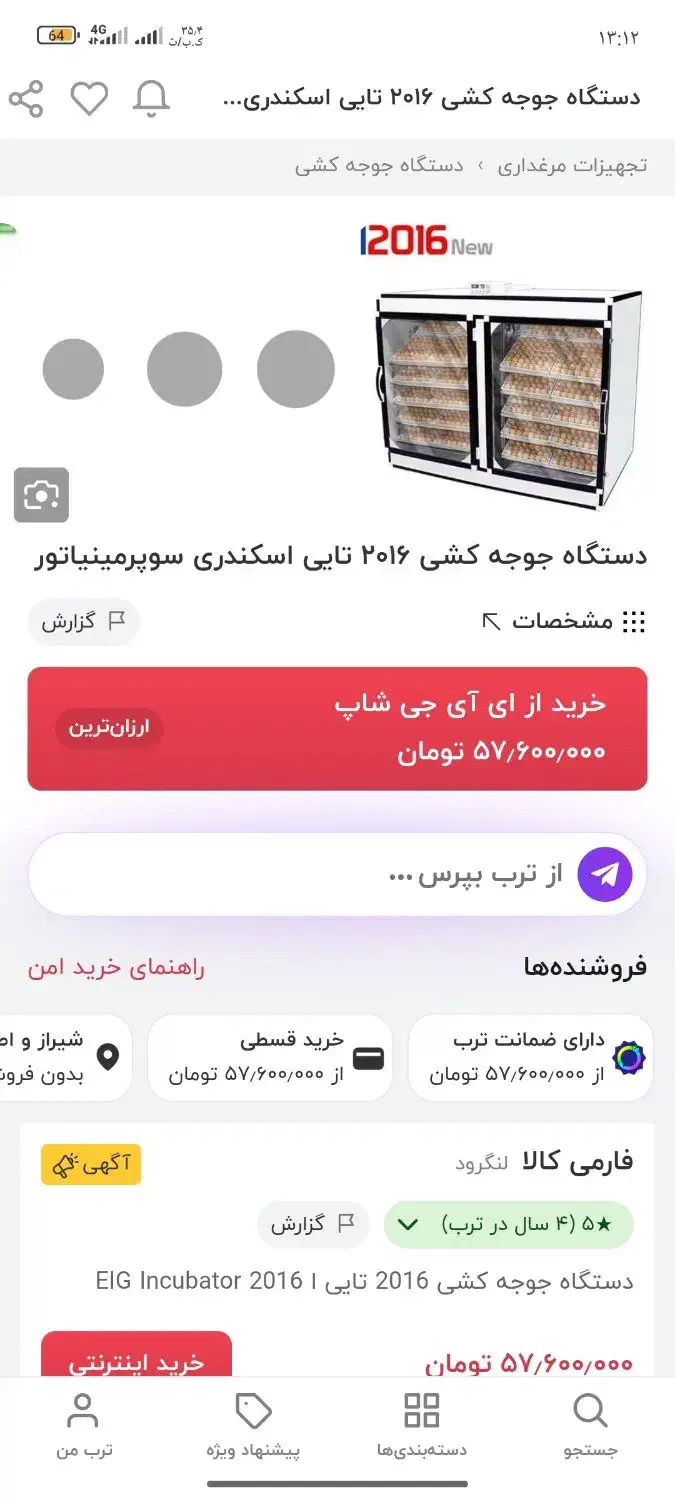Open the image search camera icon
The image size is (675, 1500).
click(41, 495)
